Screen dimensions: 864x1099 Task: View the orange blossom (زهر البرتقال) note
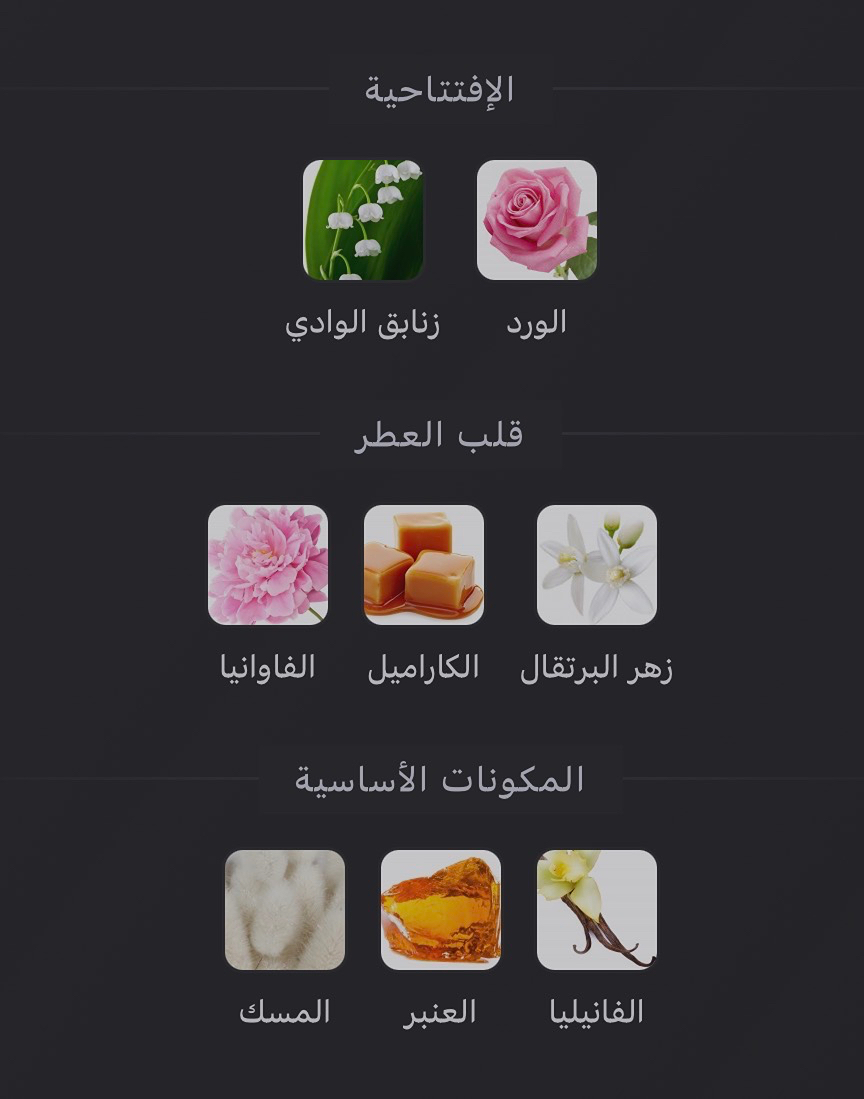coord(597,565)
